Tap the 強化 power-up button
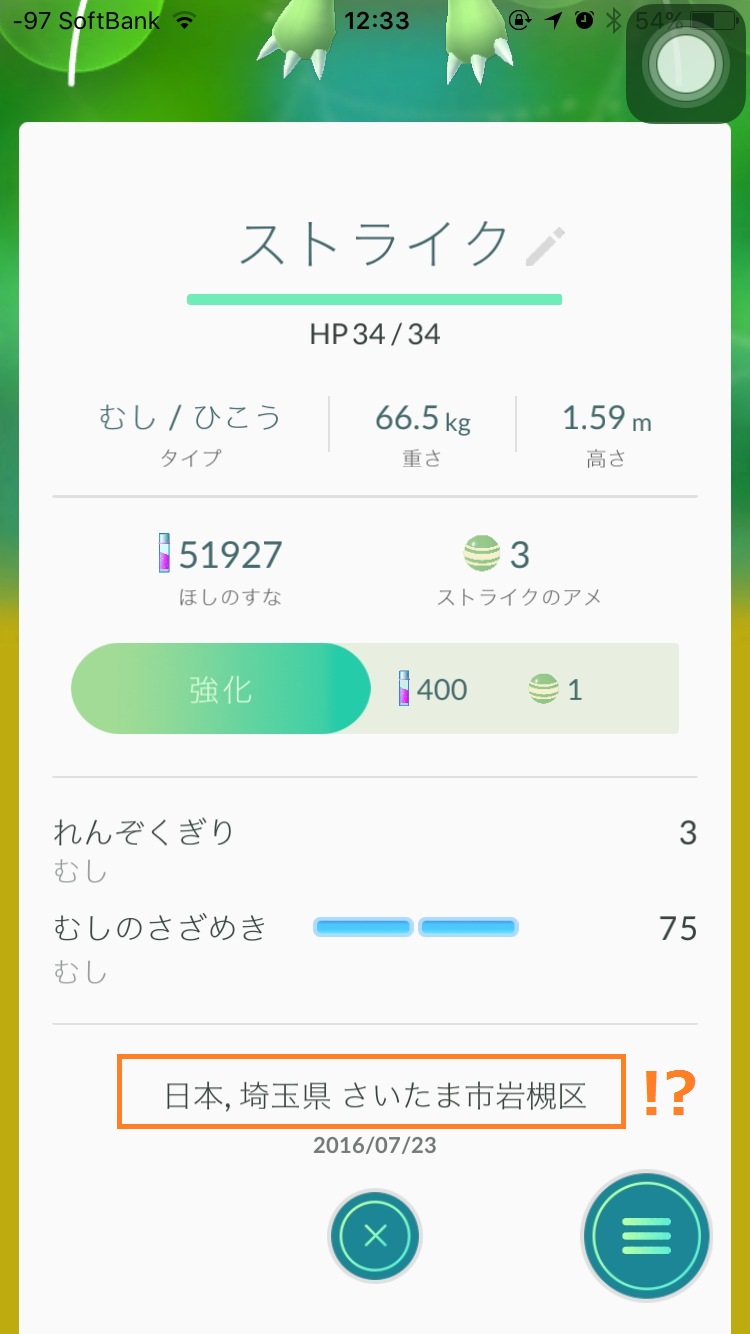The image size is (750, 1334). pyautogui.click(x=221, y=689)
